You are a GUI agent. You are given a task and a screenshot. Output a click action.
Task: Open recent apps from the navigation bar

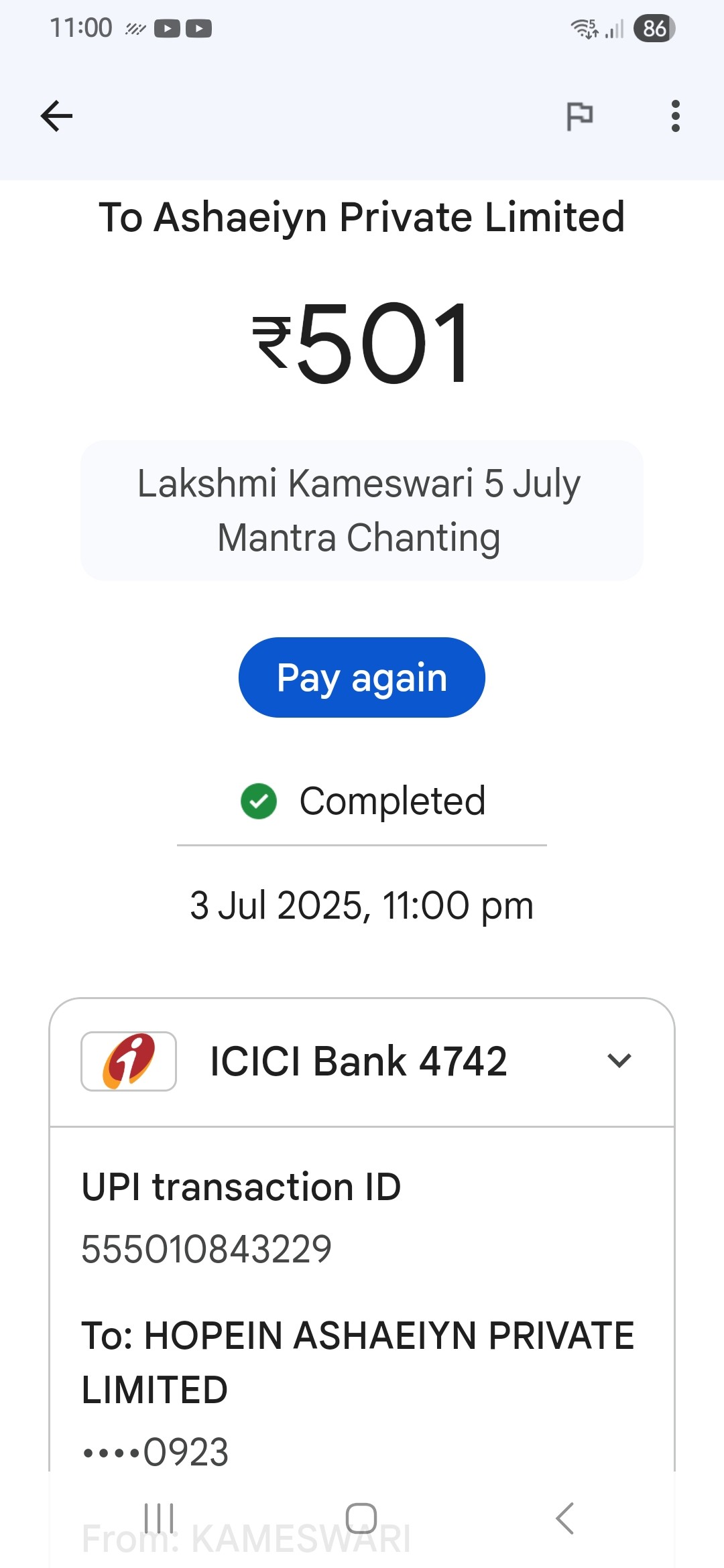click(x=160, y=1518)
